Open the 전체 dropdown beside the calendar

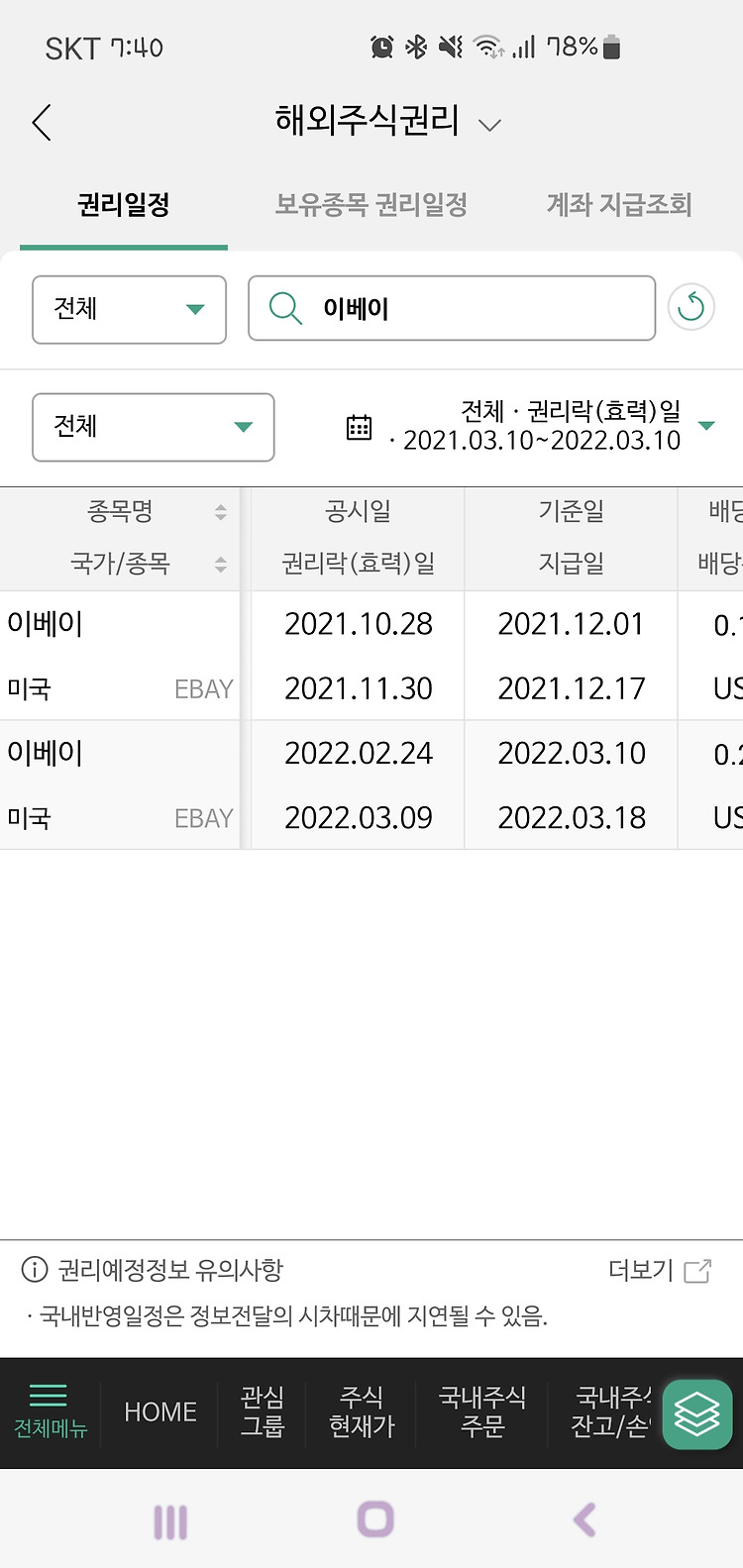click(154, 427)
